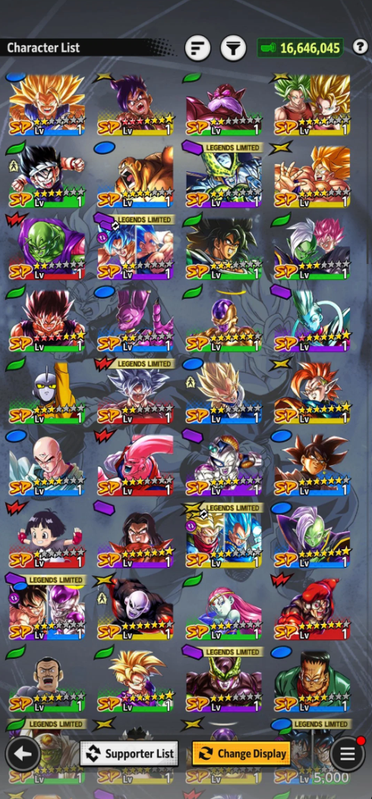Open the filter funnel icon
The width and height of the screenshot is (372, 799).
[x=233, y=48]
